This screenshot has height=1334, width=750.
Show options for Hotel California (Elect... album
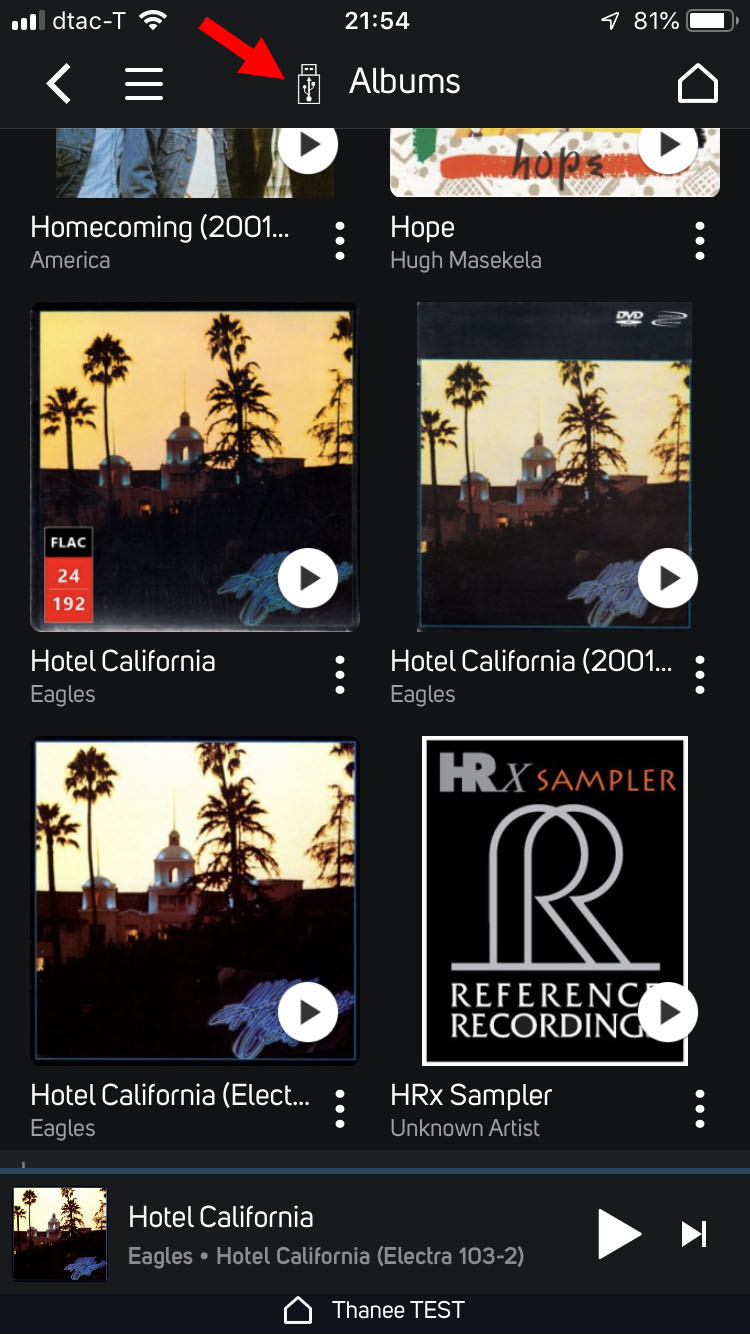point(340,1109)
